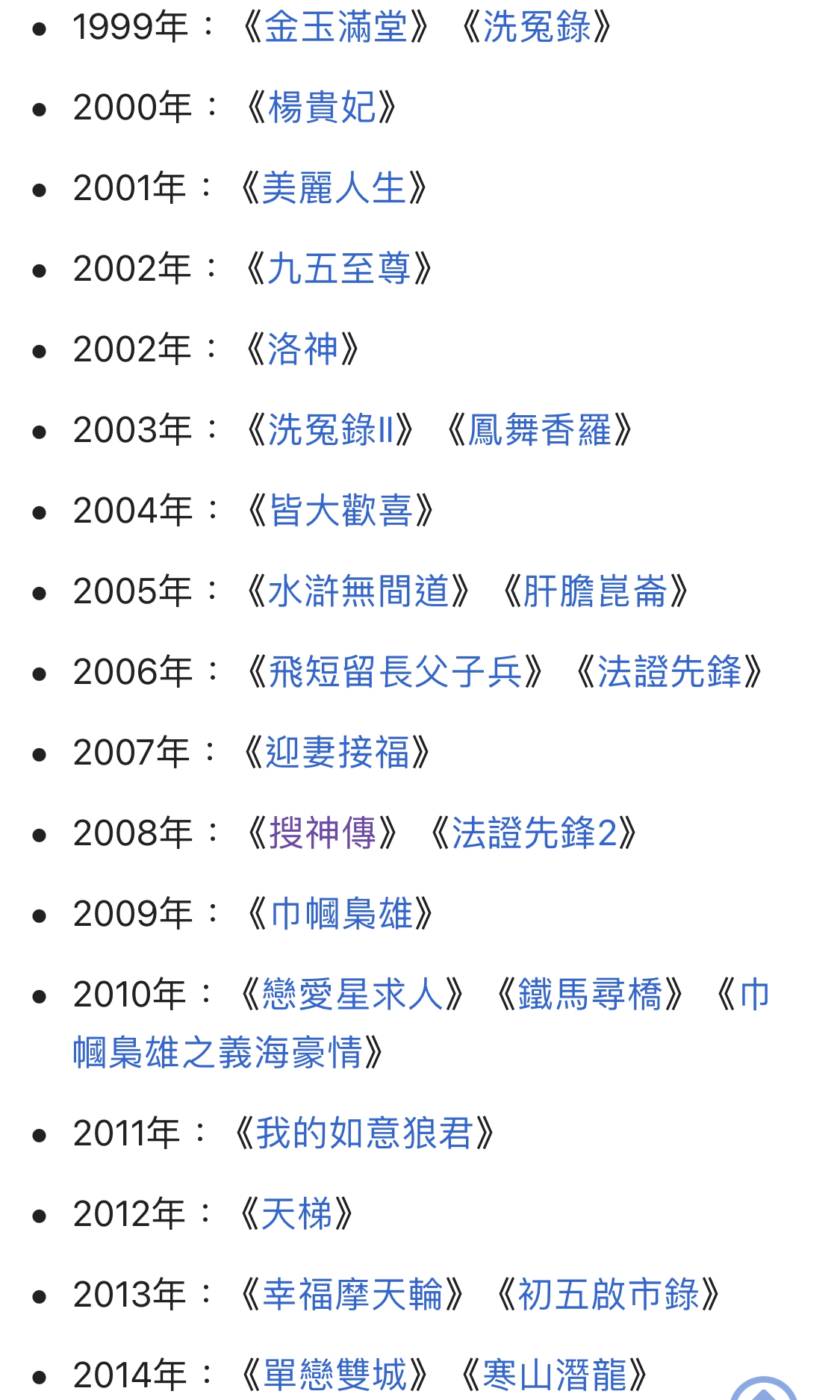Visit the 《迎妻接福》 page

(x=337, y=752)
